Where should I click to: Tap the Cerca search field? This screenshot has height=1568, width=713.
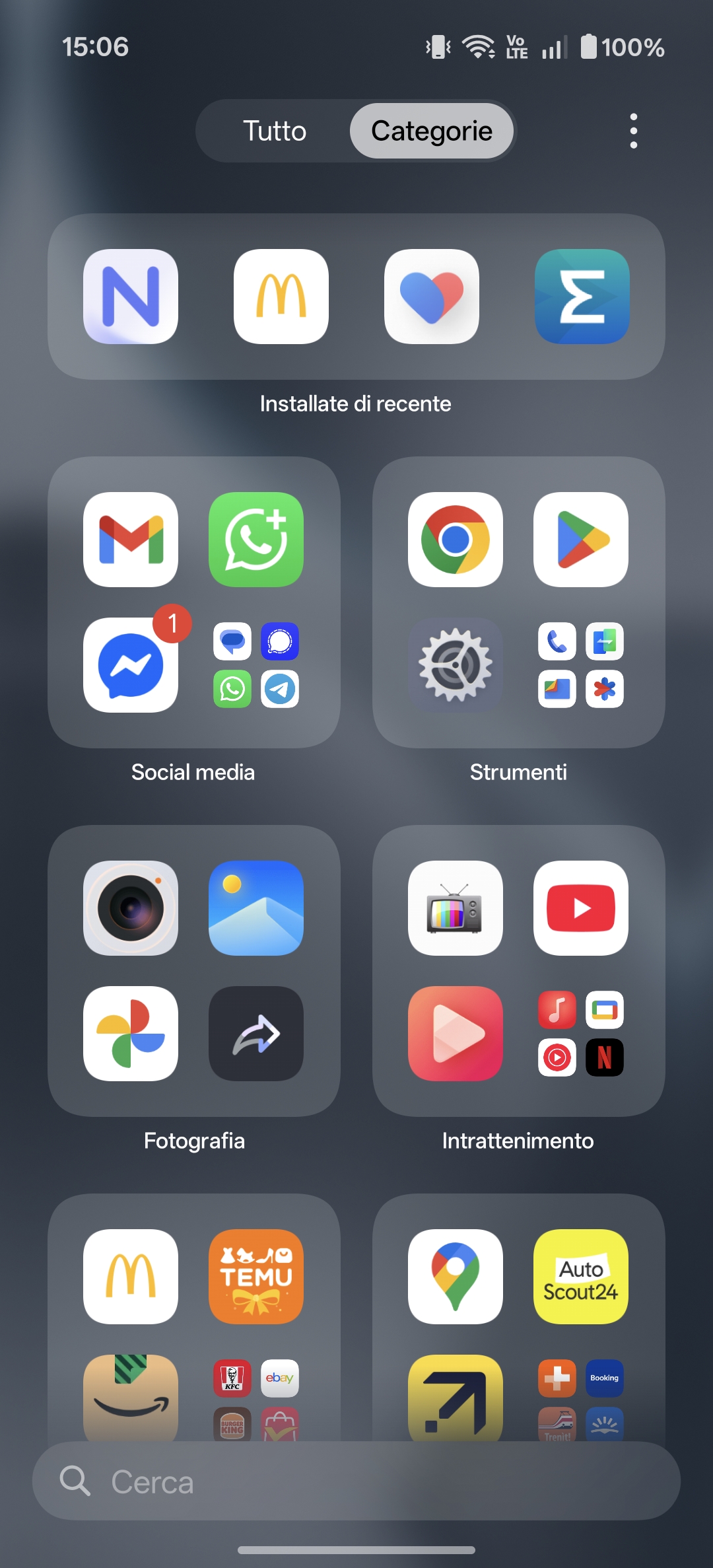click(x=356, y=1481)
